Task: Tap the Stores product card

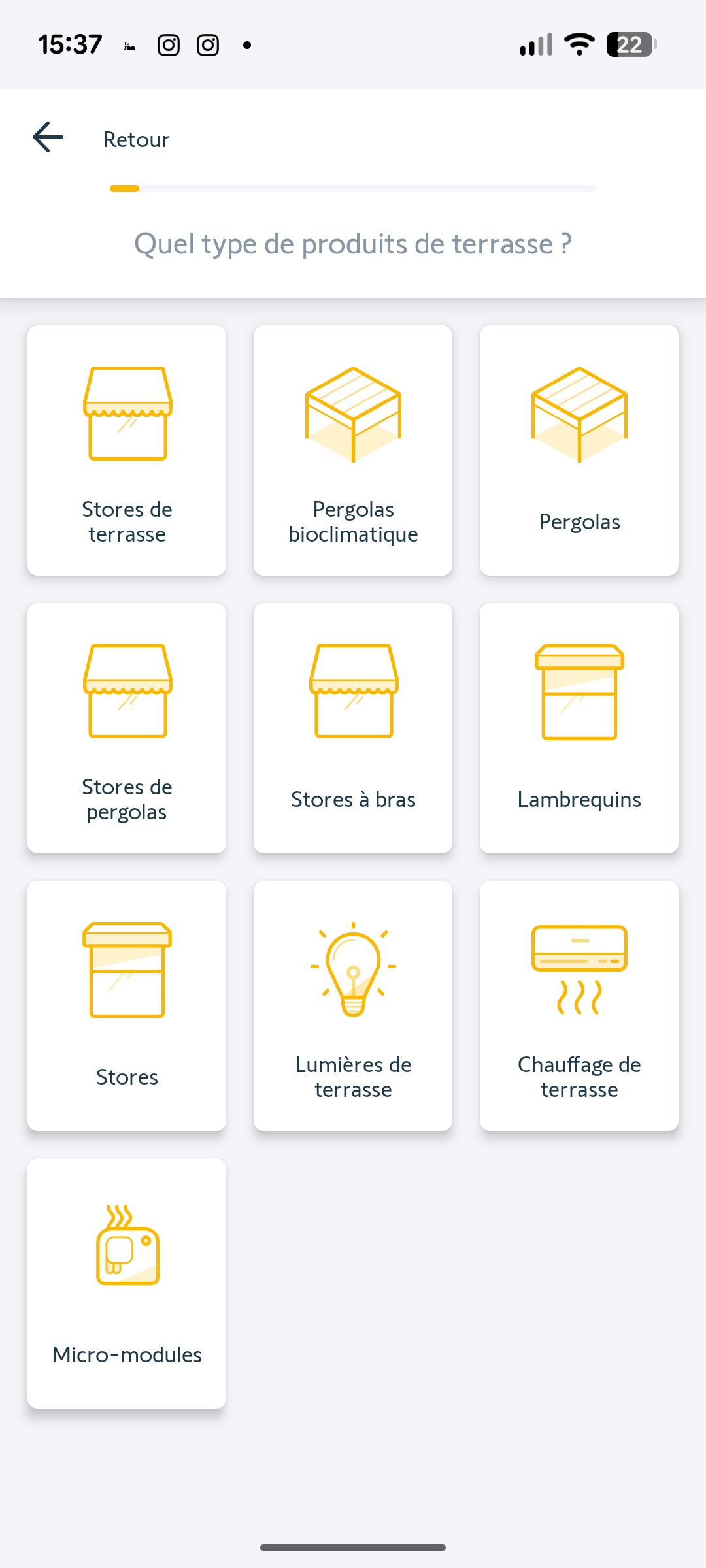Action: tap(127, 1005)
